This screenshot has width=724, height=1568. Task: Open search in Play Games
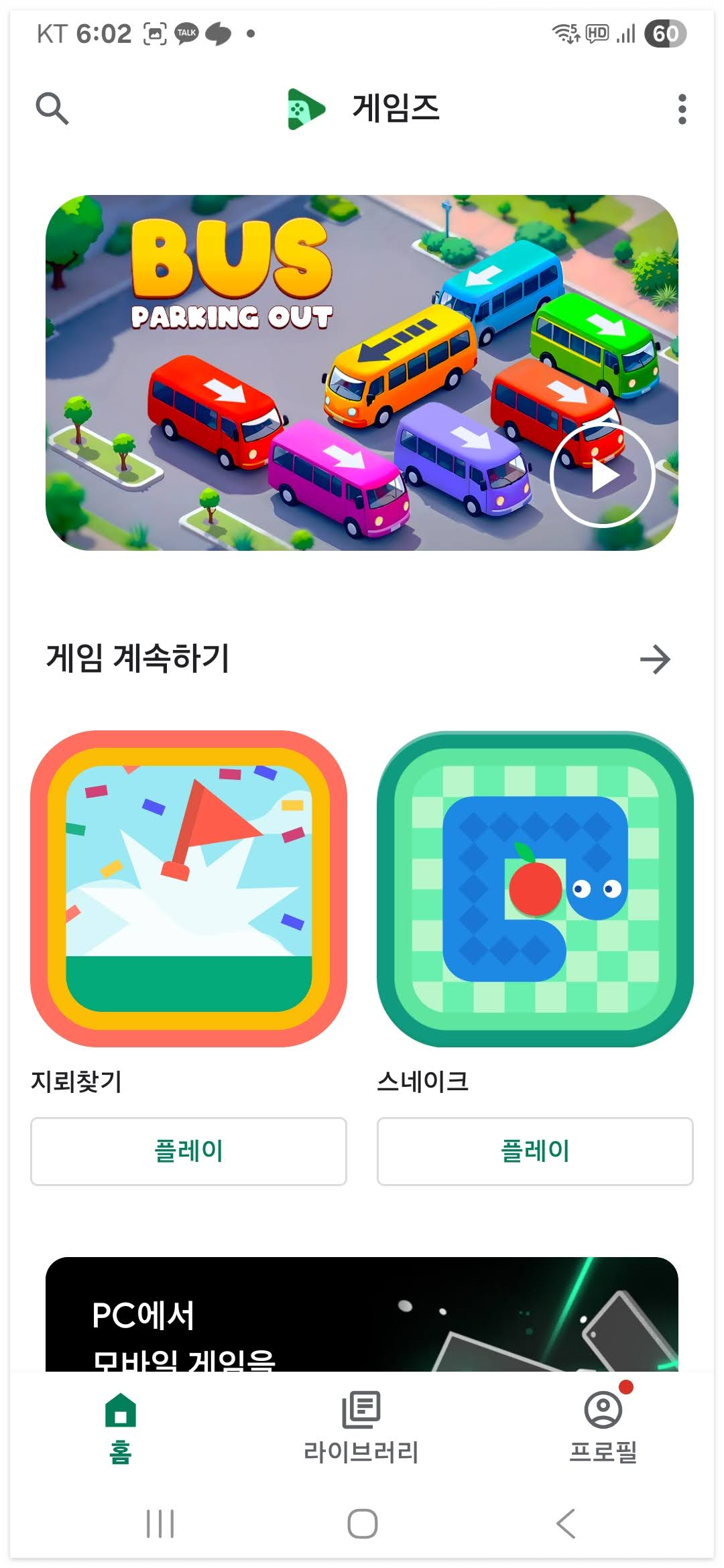coord(54,108)
